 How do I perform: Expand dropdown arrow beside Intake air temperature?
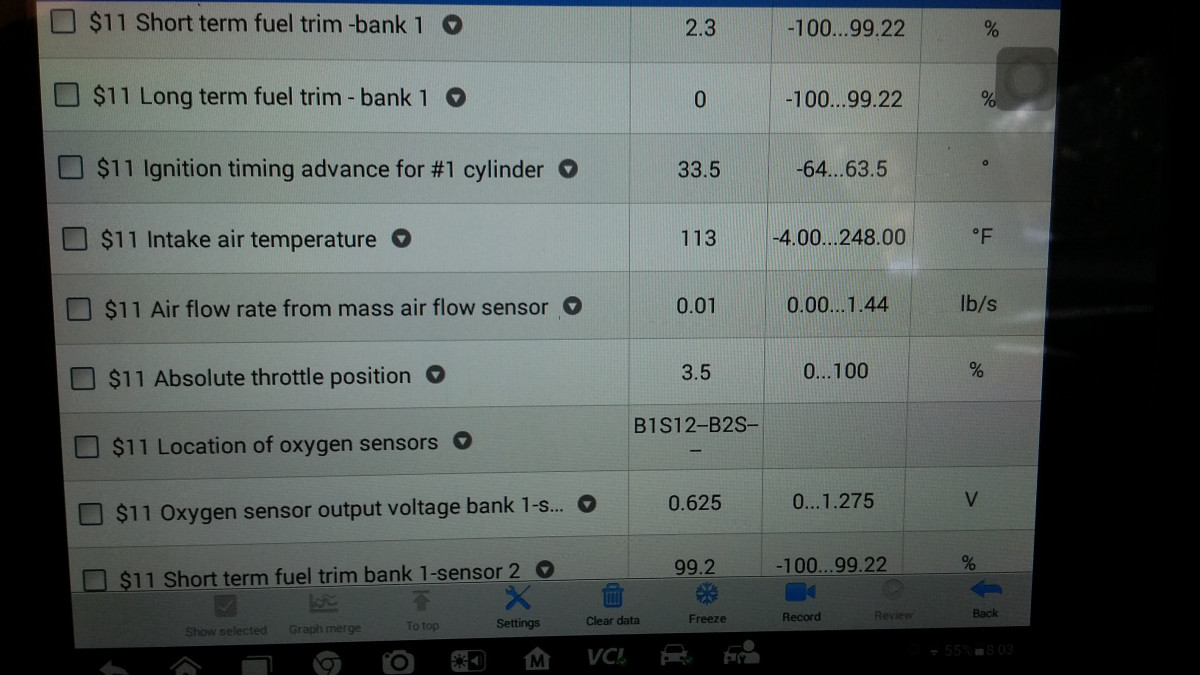click(x=400, y=239)
